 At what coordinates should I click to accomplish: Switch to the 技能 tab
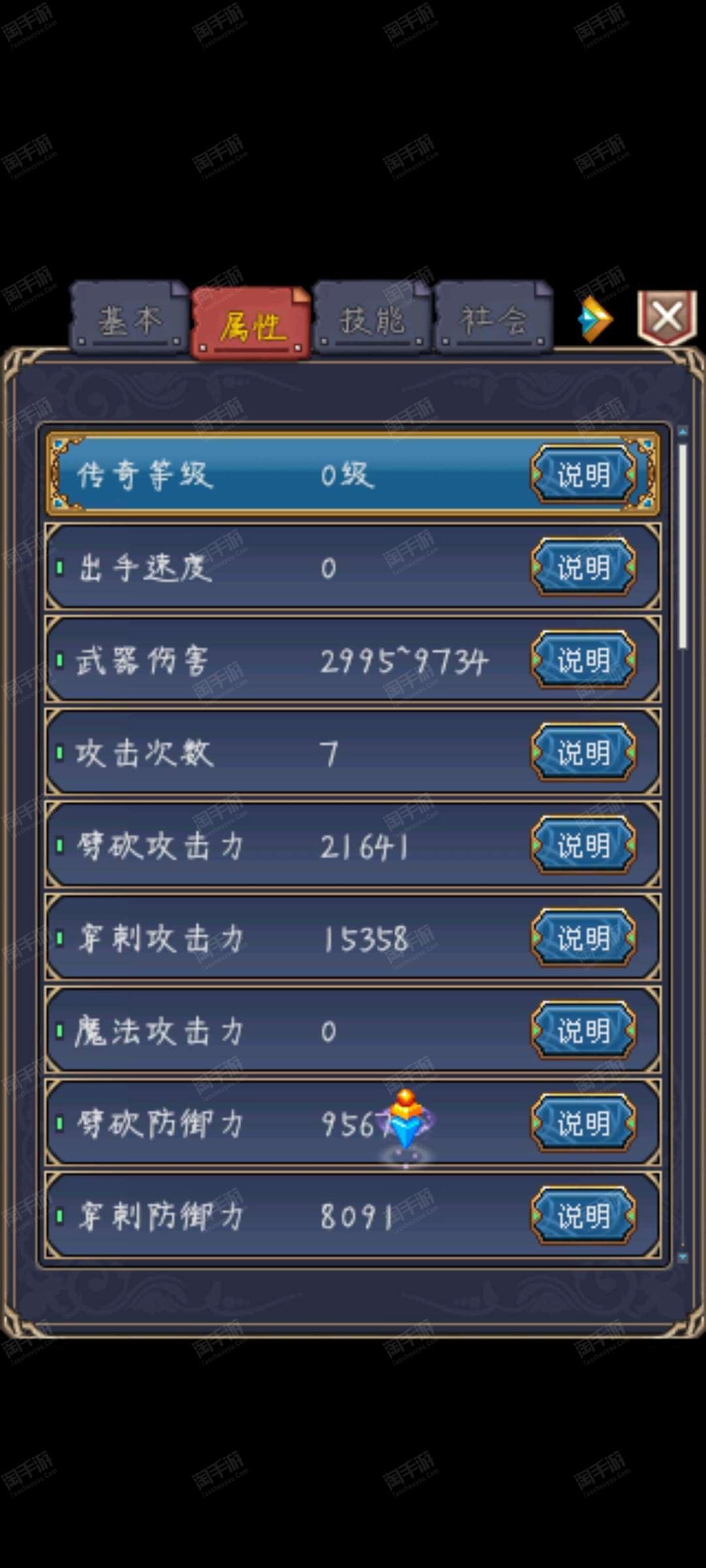[372, 318]
